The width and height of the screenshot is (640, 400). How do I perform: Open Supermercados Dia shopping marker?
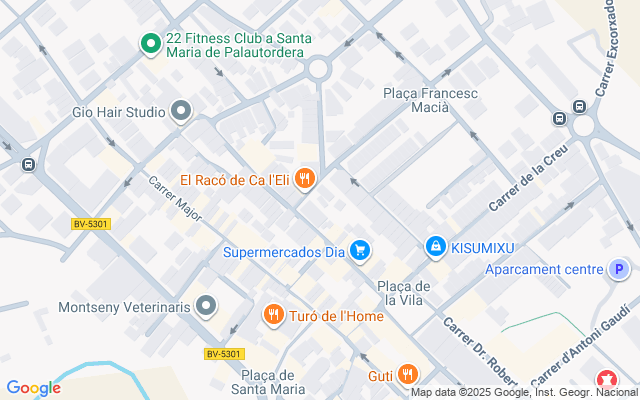[x=360, y=251]
